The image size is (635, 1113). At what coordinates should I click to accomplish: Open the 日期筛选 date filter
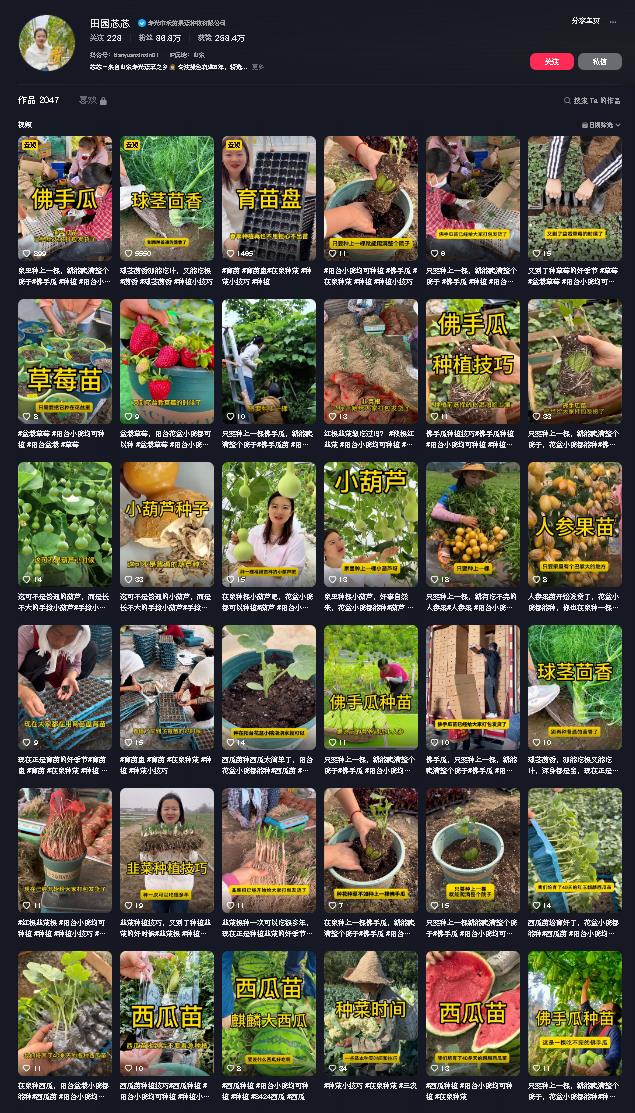tap(601, 125)
